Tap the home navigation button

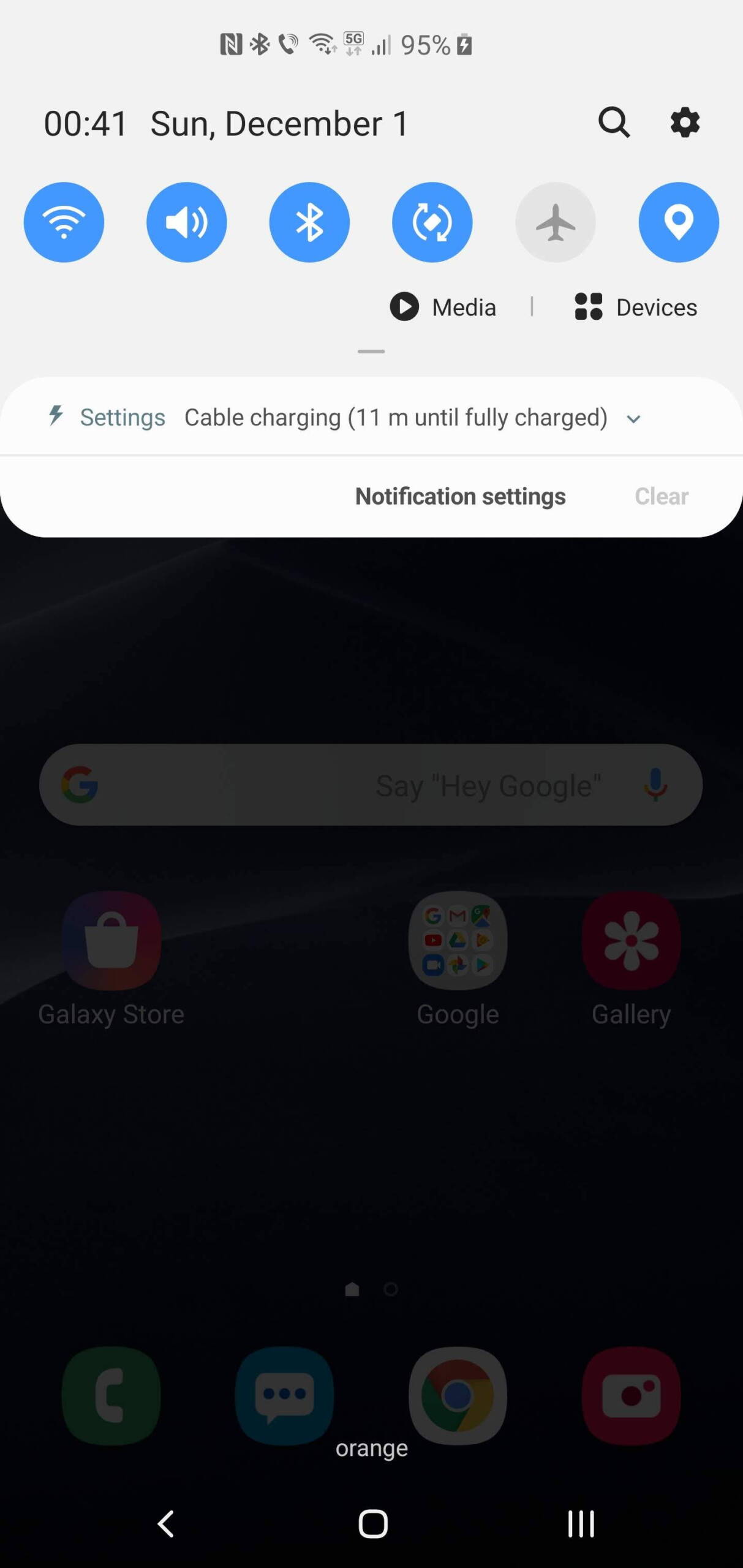[372, 1523]
